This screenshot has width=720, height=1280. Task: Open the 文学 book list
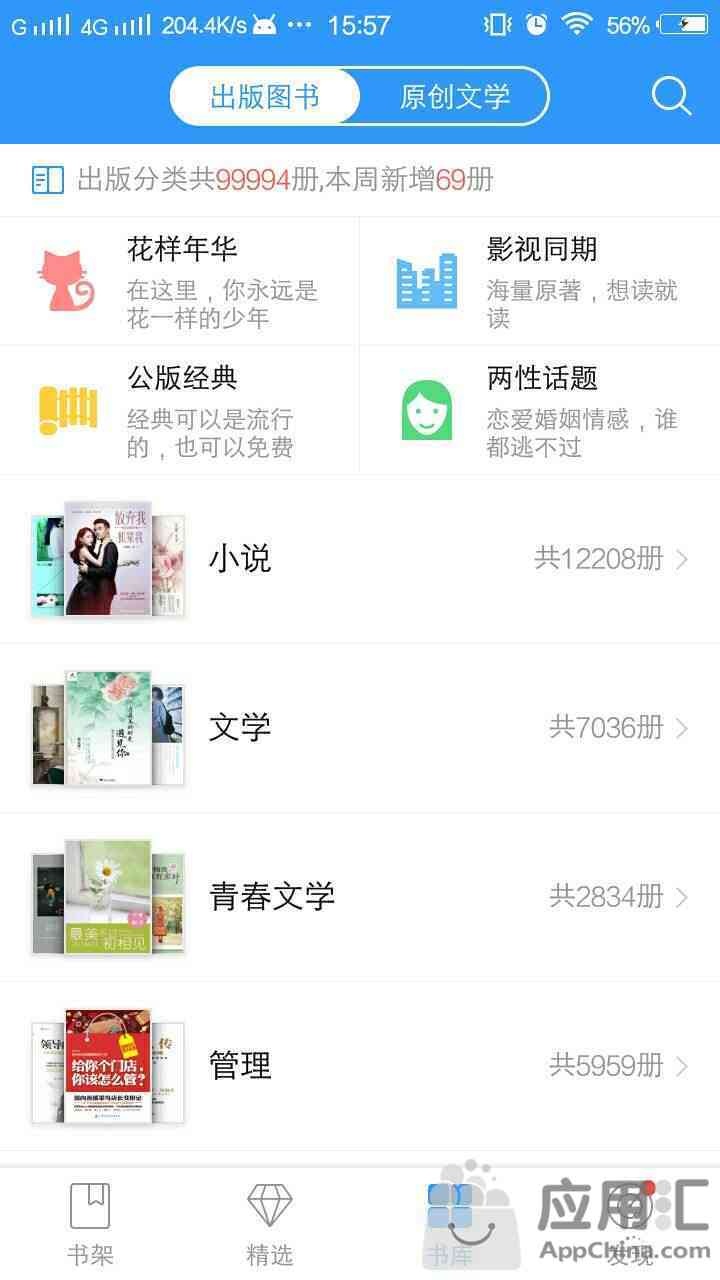tap(360, 728)
